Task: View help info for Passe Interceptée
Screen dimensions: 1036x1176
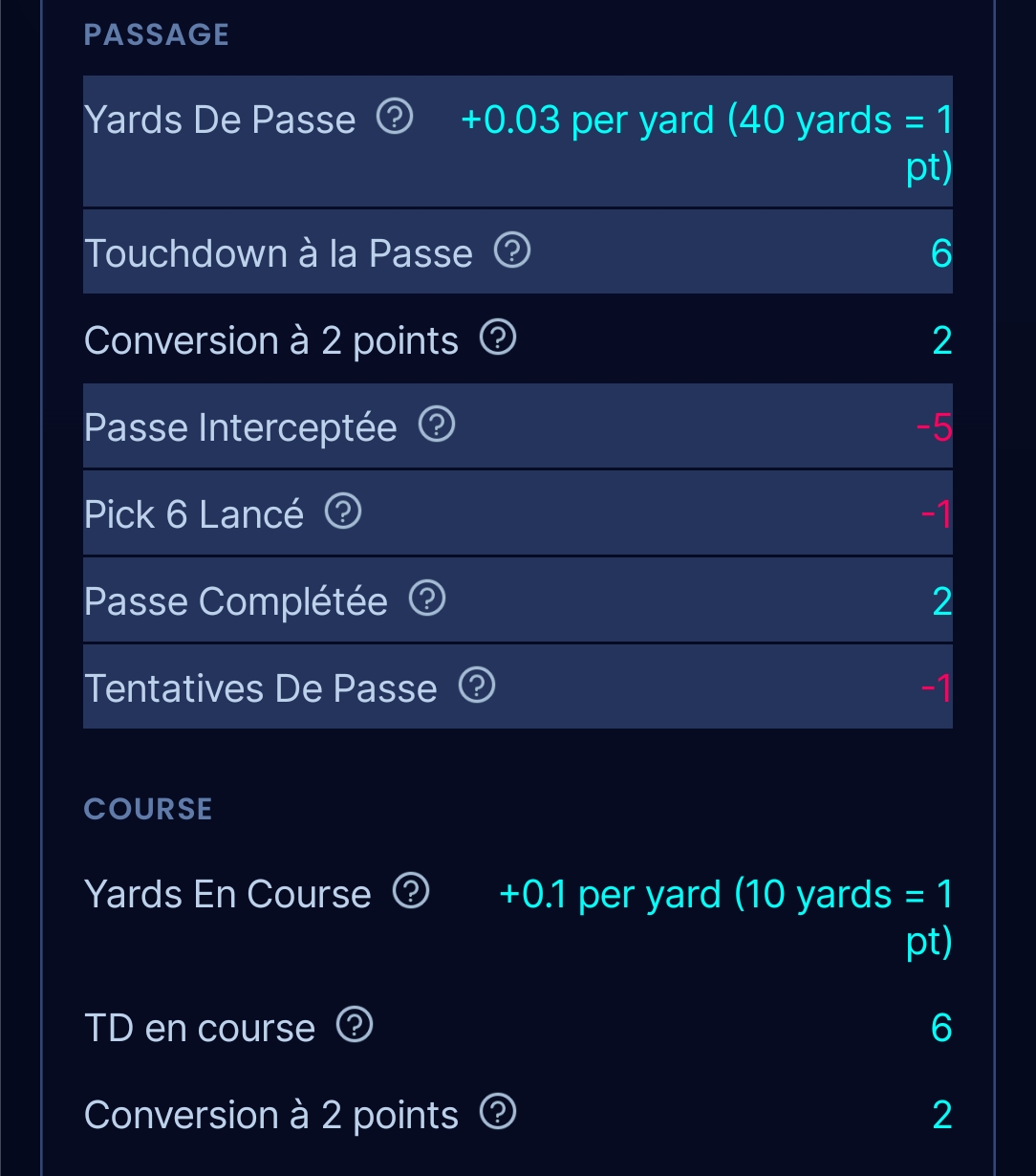Action: pyautogui.click(x=437, y=425)
